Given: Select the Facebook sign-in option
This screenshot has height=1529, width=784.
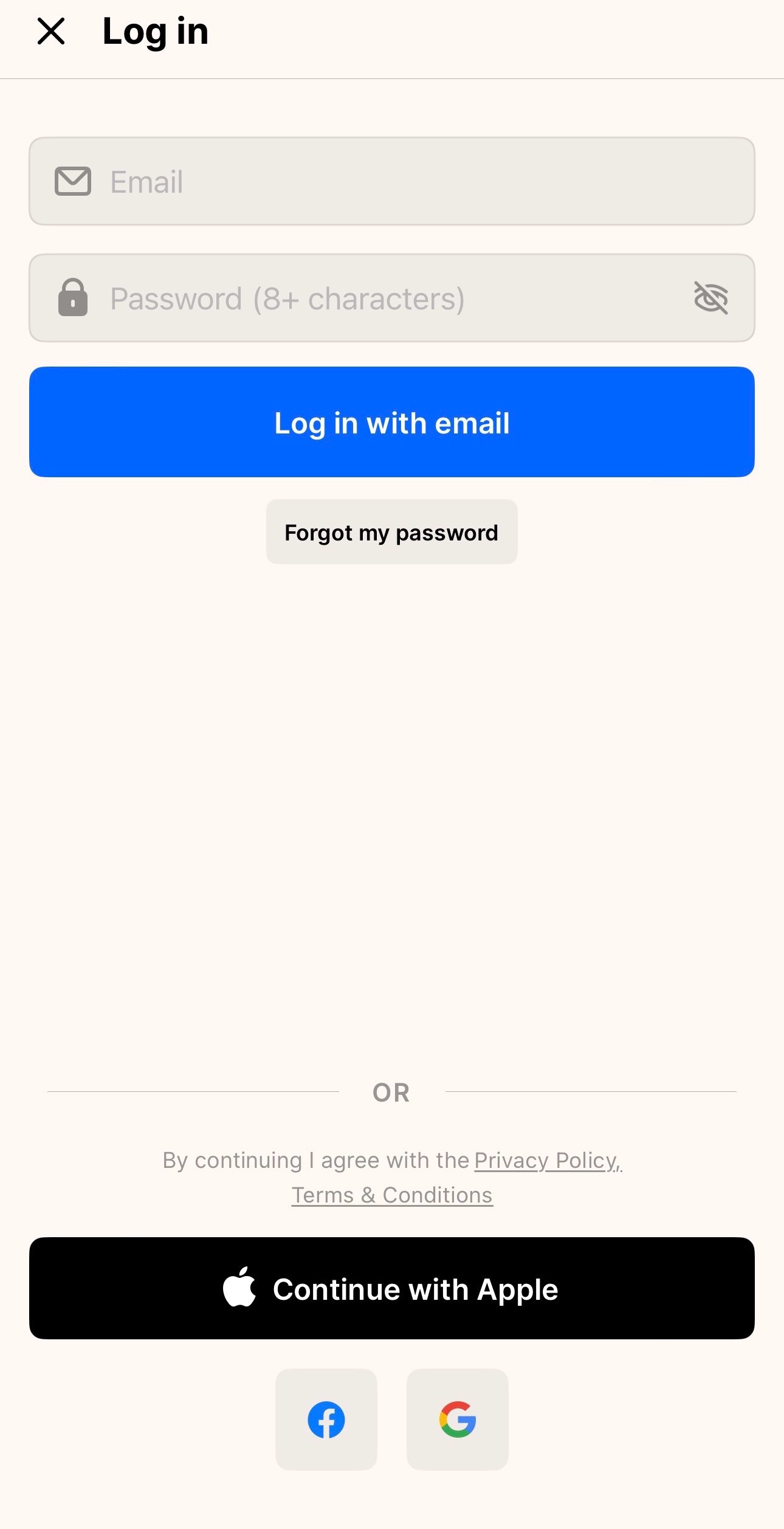Looking at the screenshot, I should [x=326, y=1420].
